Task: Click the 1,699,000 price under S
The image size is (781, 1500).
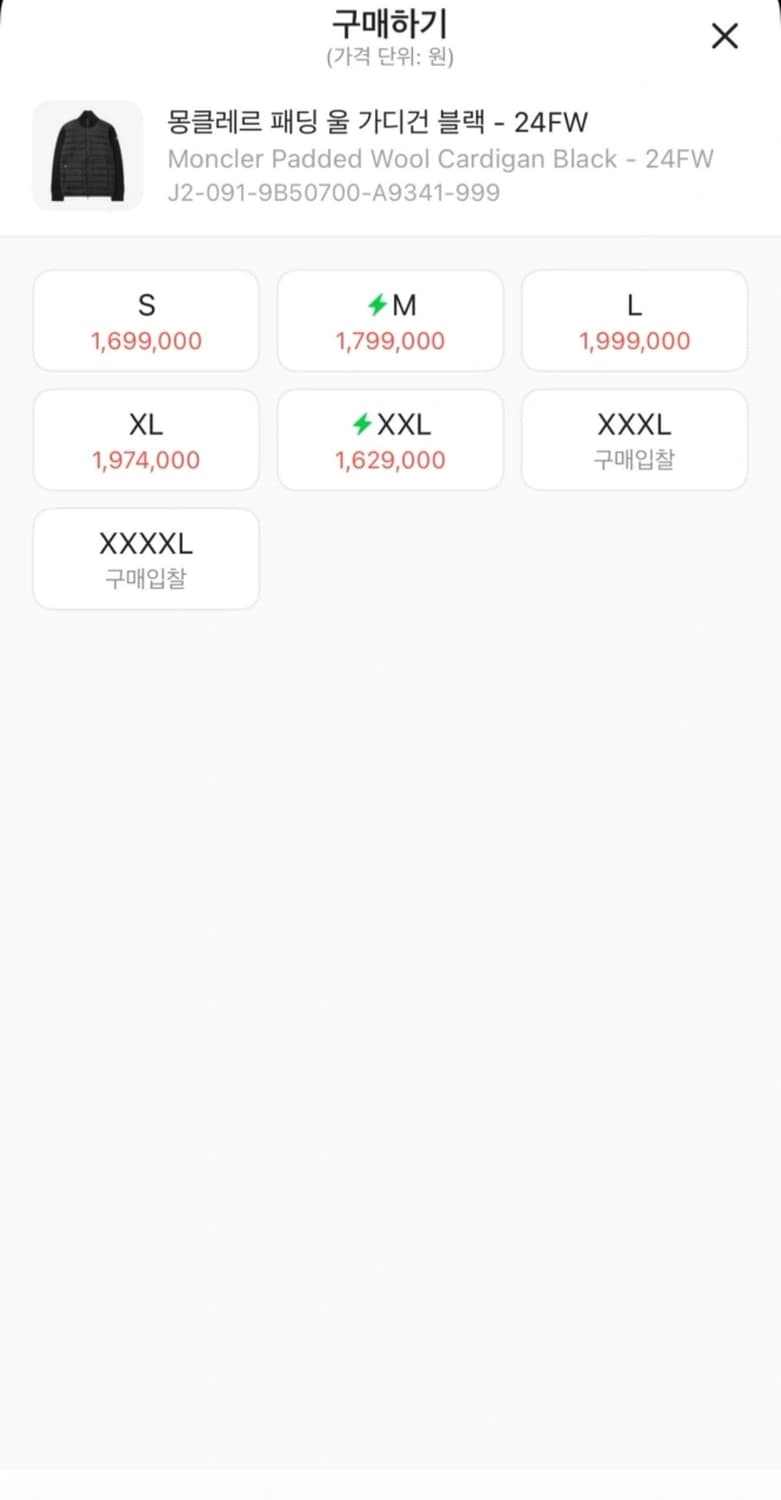Action: click(x=146, y=340)
